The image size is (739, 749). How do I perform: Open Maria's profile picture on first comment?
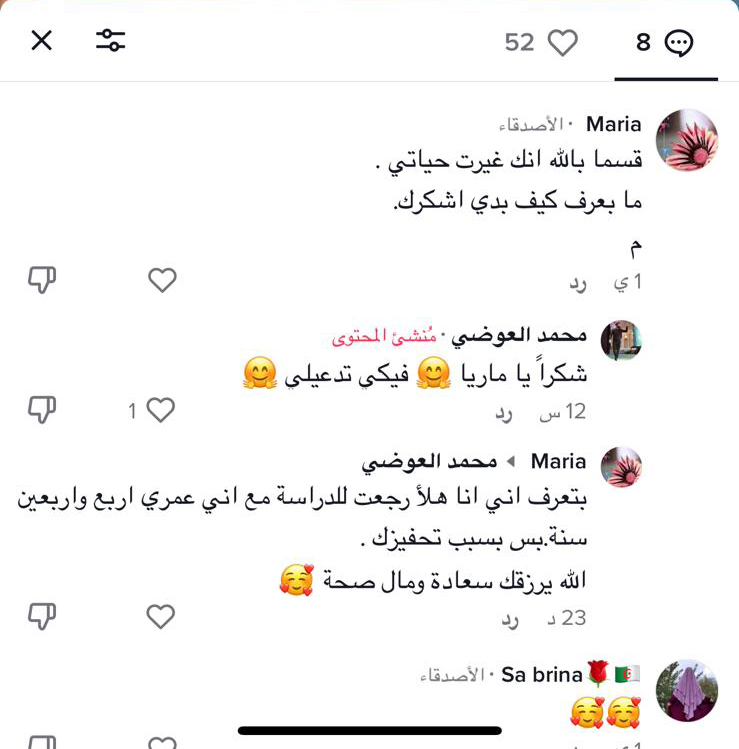pyautogui.click(x=686, y=141)
